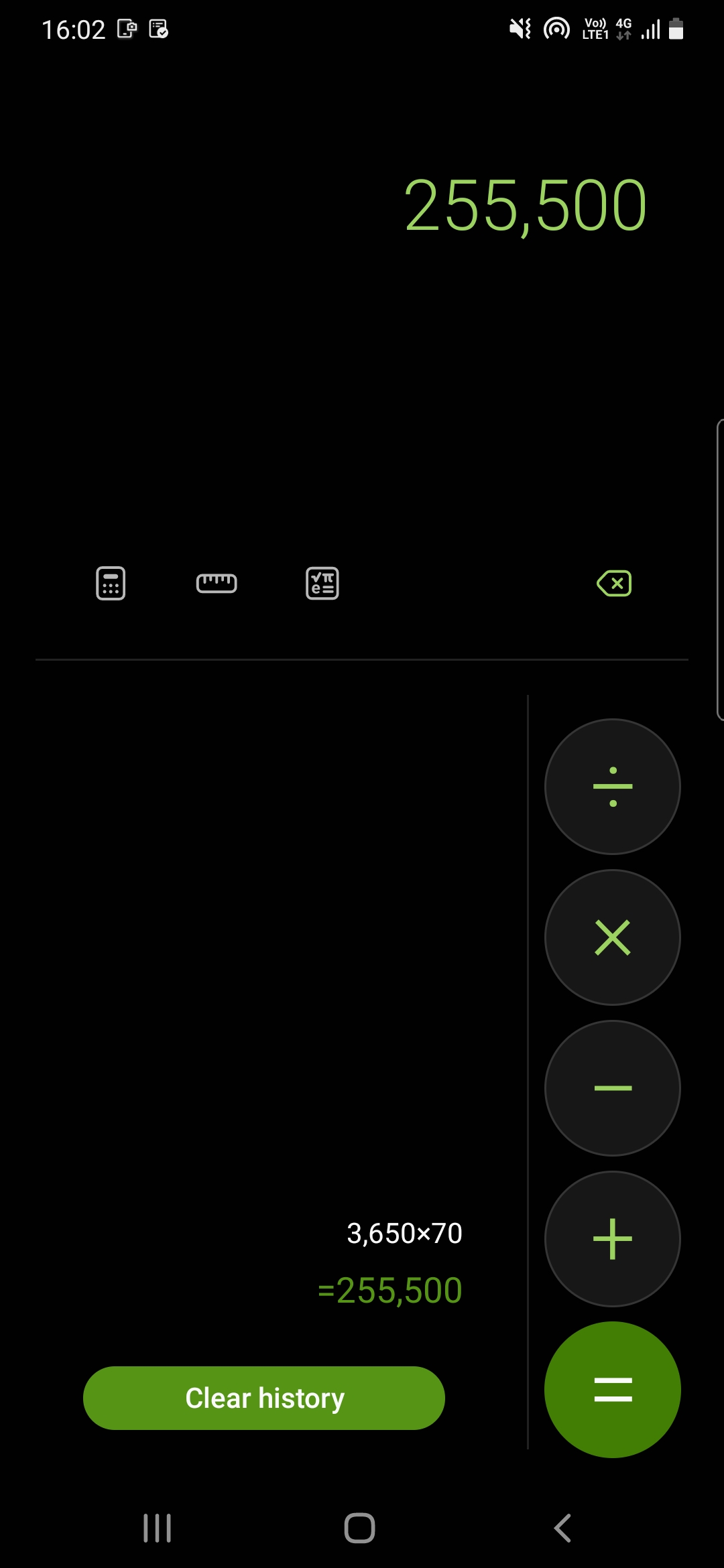This screenshot has width=724, height=1568.
Task: Tap the divide operator button
Action: pyautogui.click(x=613, y=787)
